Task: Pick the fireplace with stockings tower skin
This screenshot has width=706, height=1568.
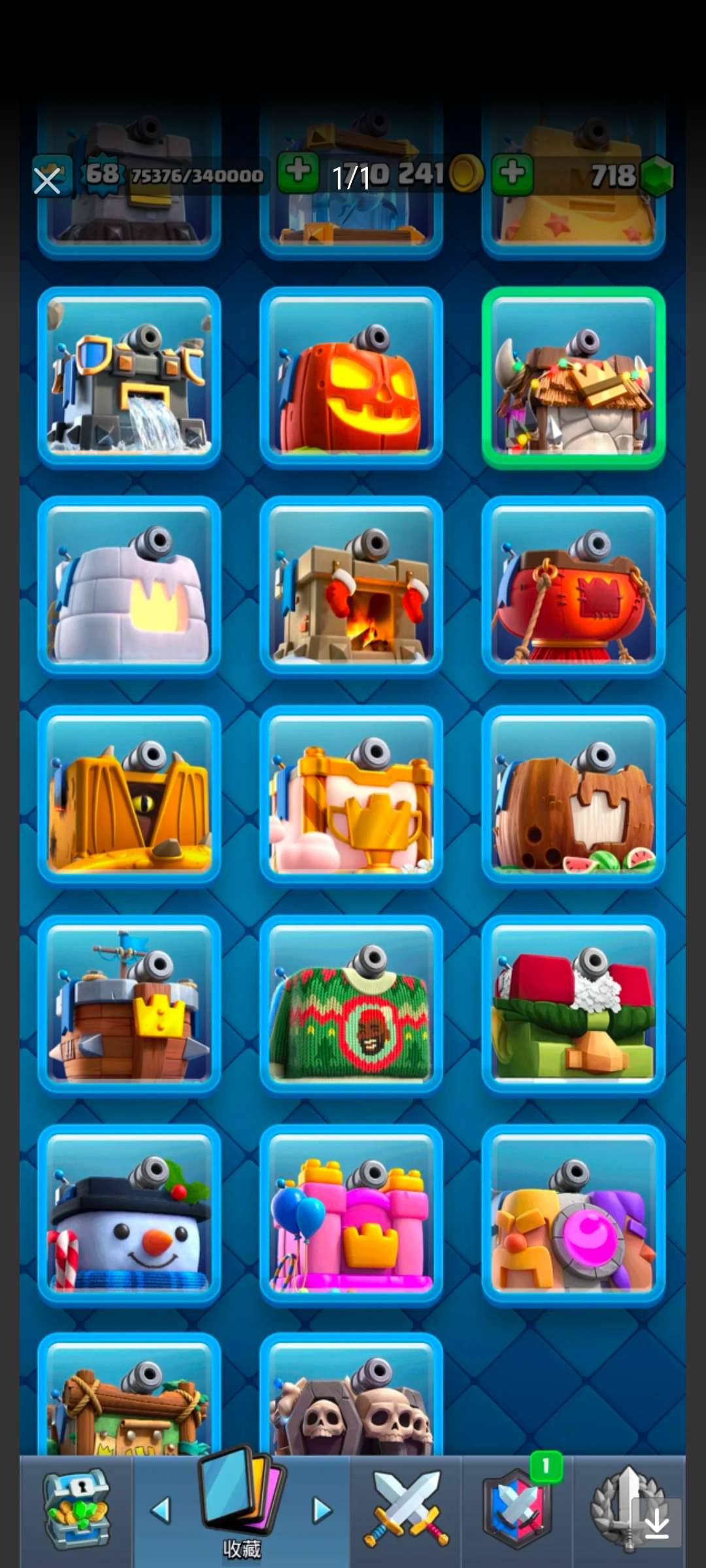Action: (x=351, y=587)
